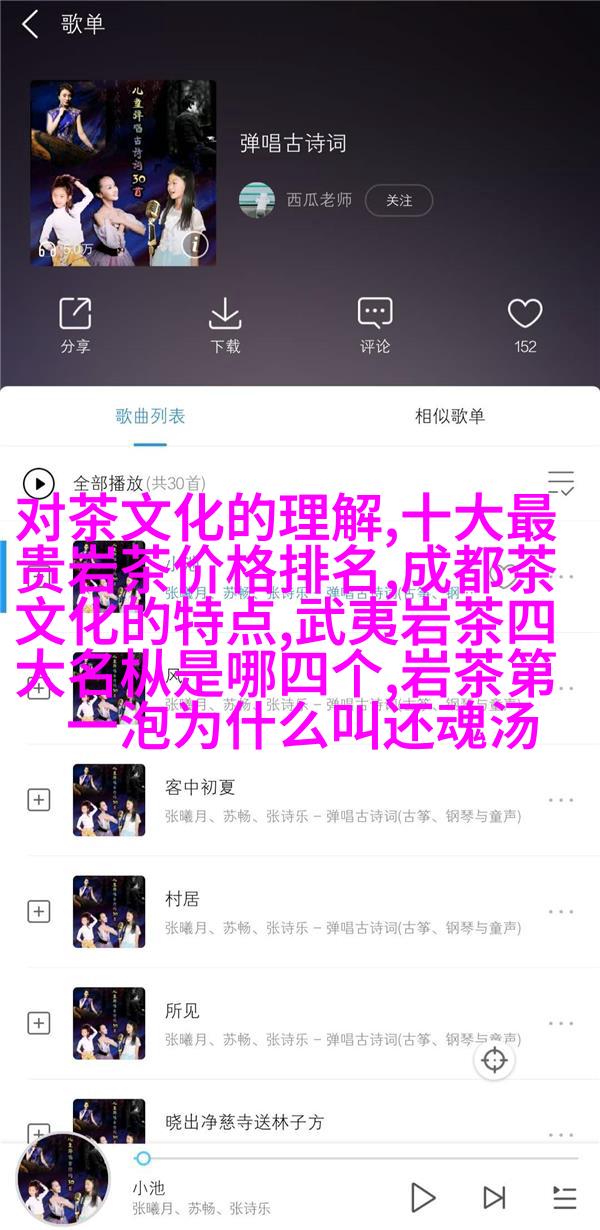Image resolution: width=600 pixels, height=1230 pixels.
Task: Select the 歌曲列表 tab
Action: point(150,416)
